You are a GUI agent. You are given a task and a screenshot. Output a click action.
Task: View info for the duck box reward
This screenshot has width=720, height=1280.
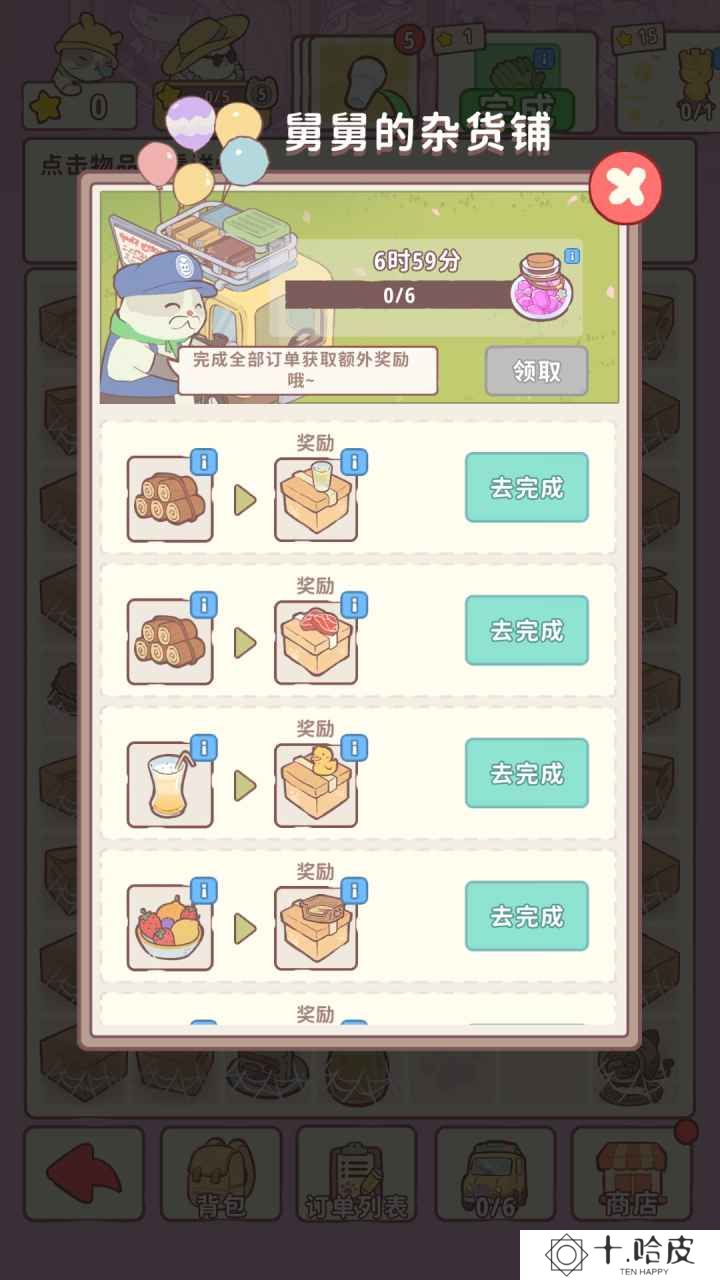[353, 748]
